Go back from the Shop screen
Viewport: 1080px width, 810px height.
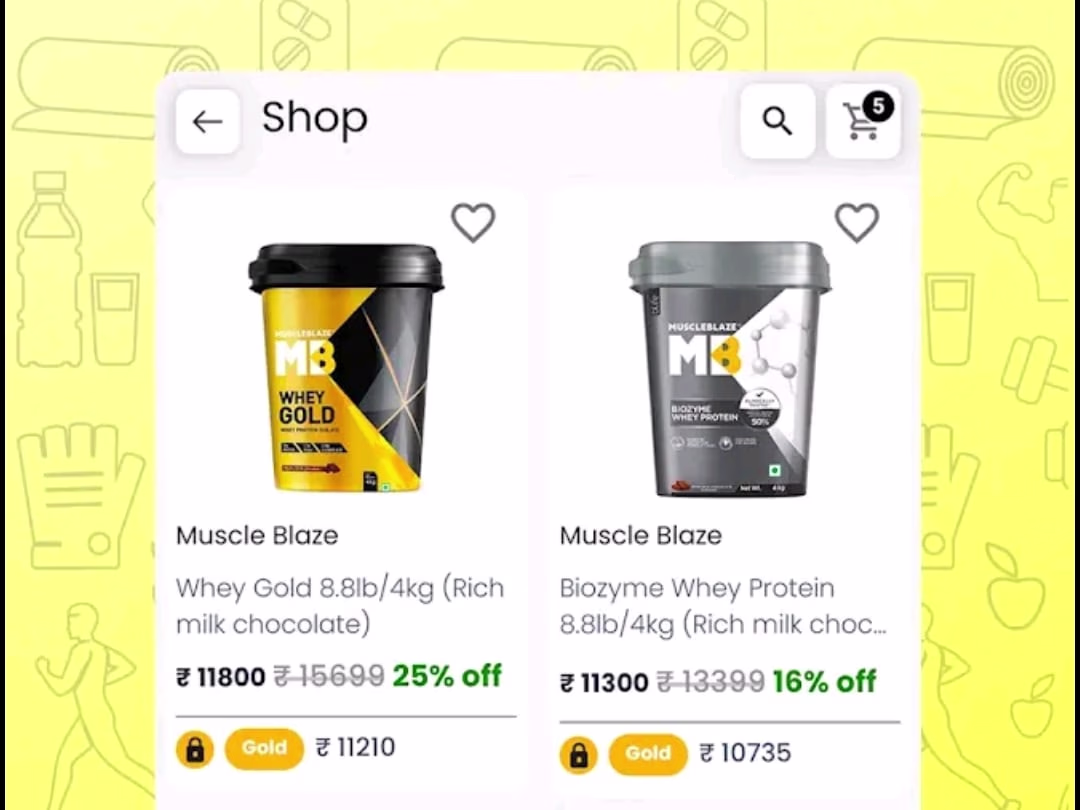pyautogui.click(x=208, y=122)
